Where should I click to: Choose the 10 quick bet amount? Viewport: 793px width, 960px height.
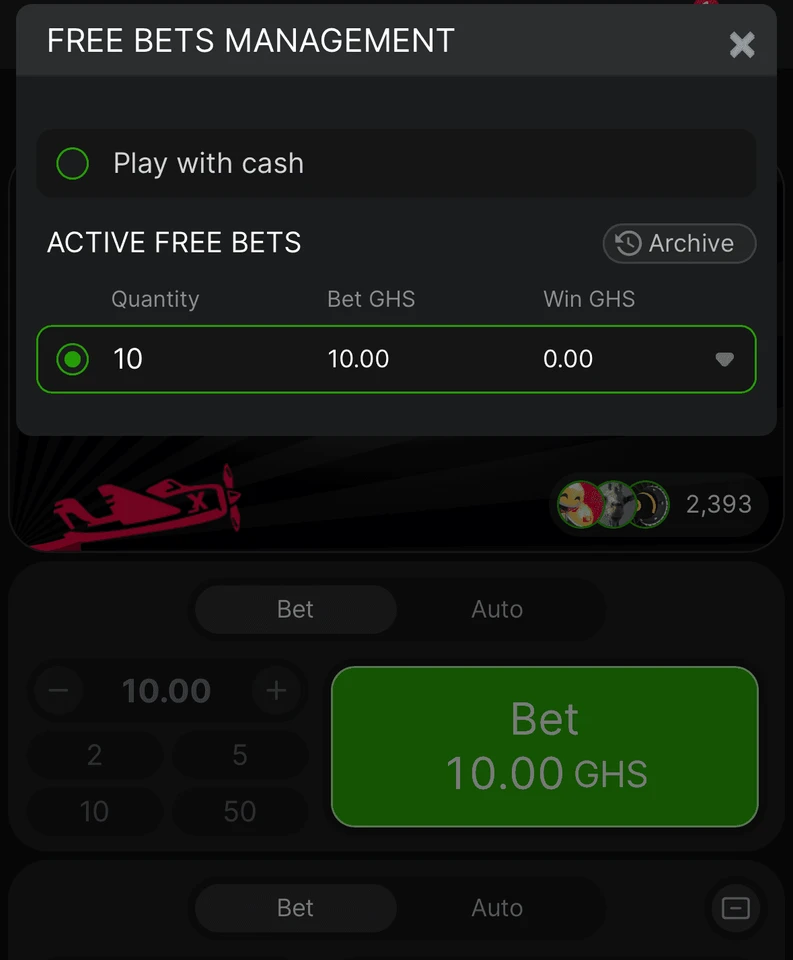click(94, 810)
